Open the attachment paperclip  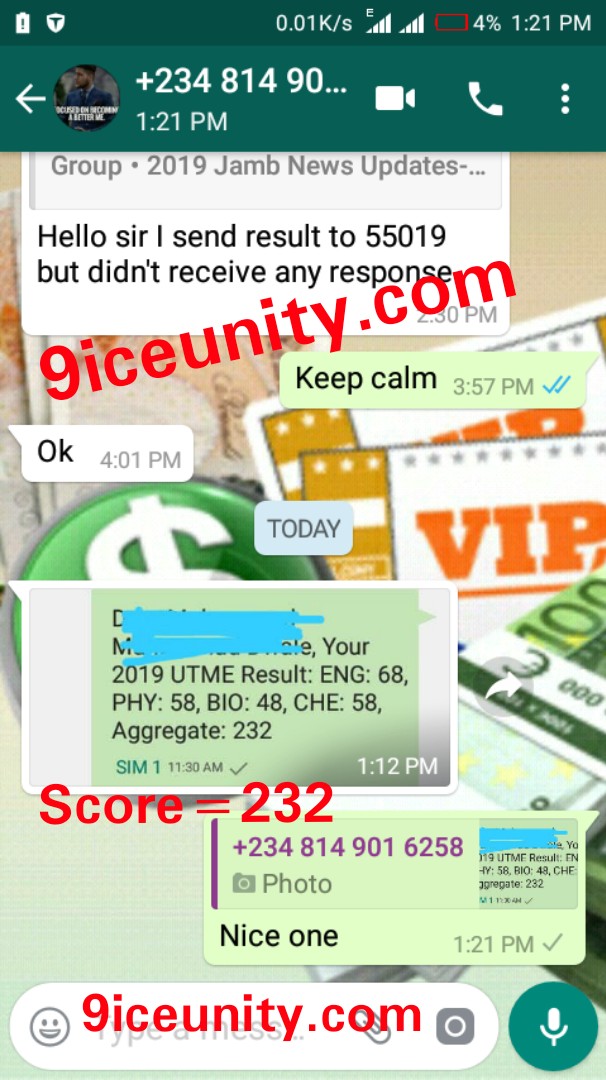[378, 1026]
